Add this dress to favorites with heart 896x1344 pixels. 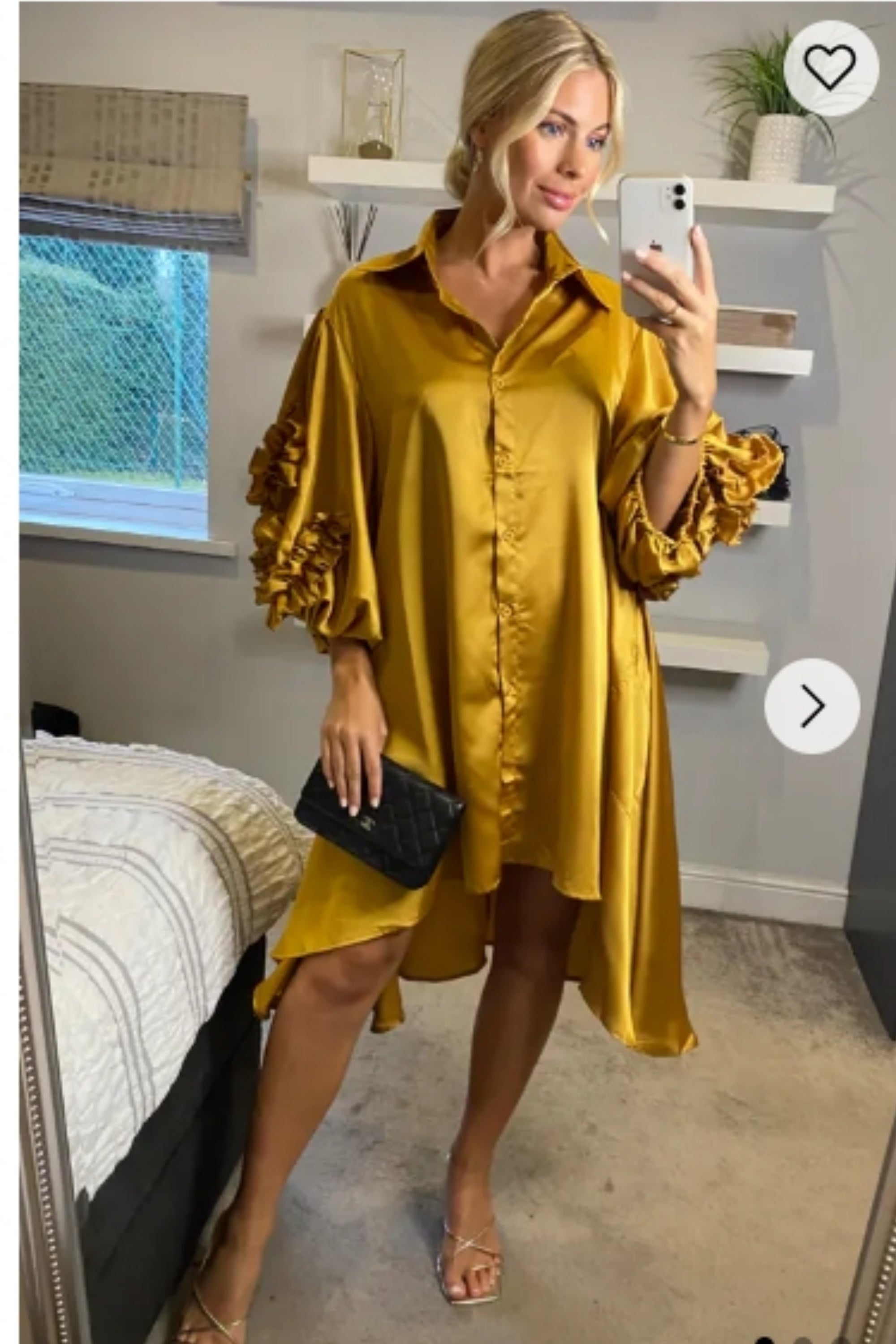(830, 68)
